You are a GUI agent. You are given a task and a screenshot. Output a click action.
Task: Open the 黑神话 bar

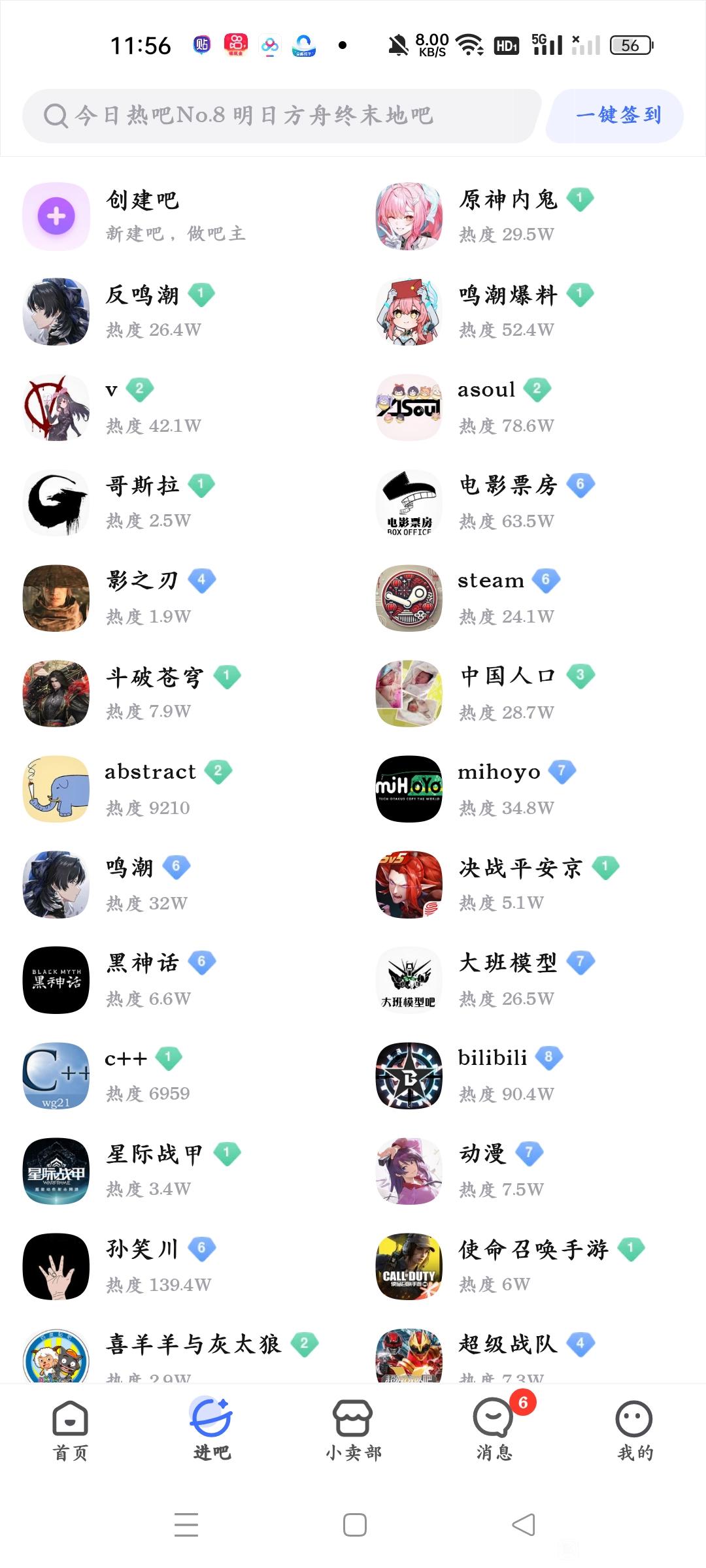click(x=176, y=979)
